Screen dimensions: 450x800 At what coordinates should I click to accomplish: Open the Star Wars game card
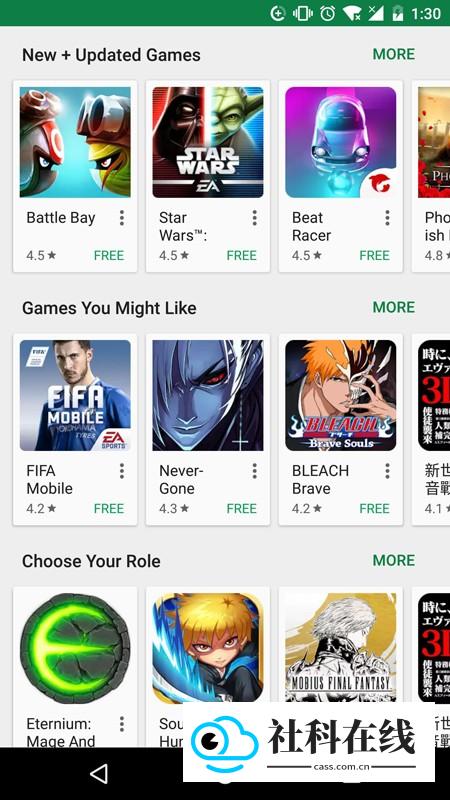[x=208, y=176]
